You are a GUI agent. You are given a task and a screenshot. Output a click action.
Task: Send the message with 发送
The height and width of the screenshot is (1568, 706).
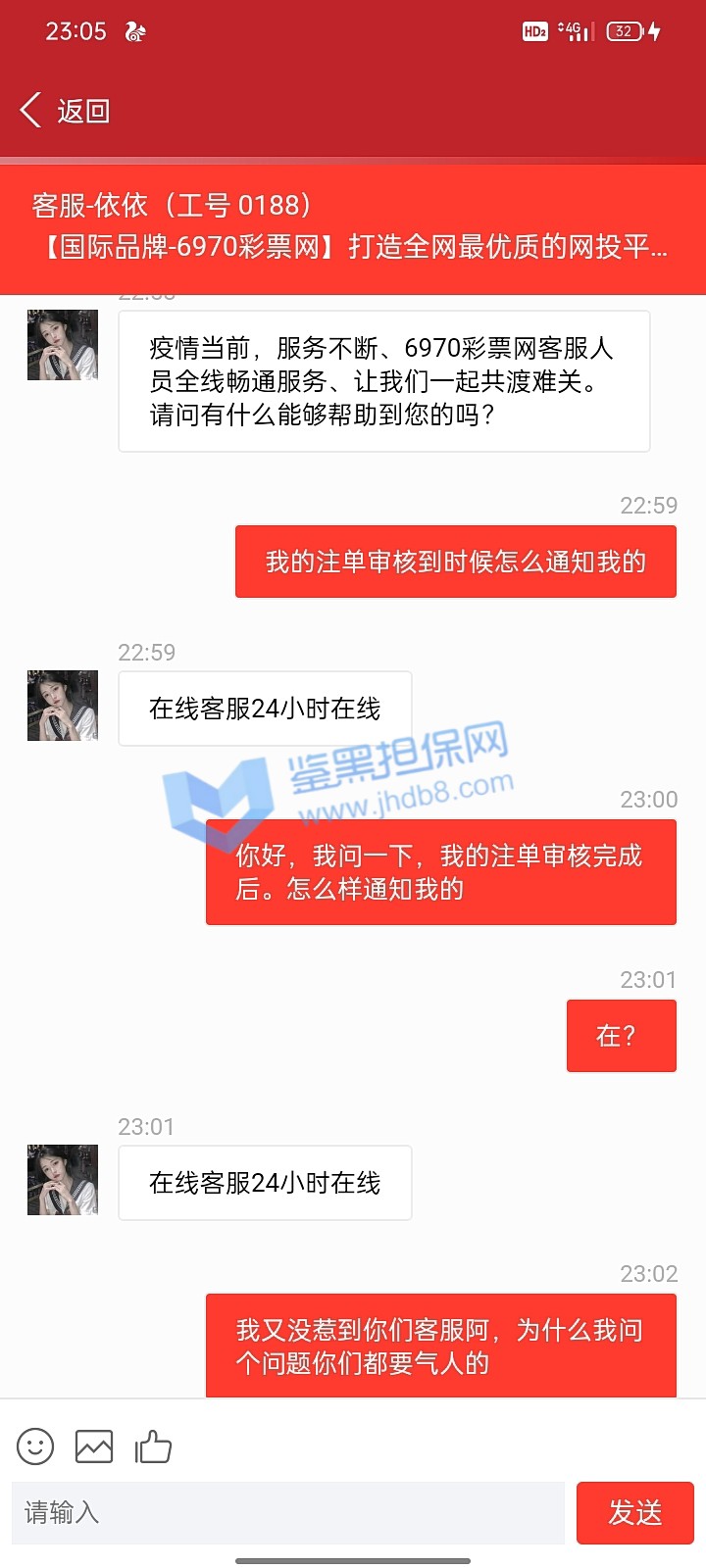(634, 1512)
